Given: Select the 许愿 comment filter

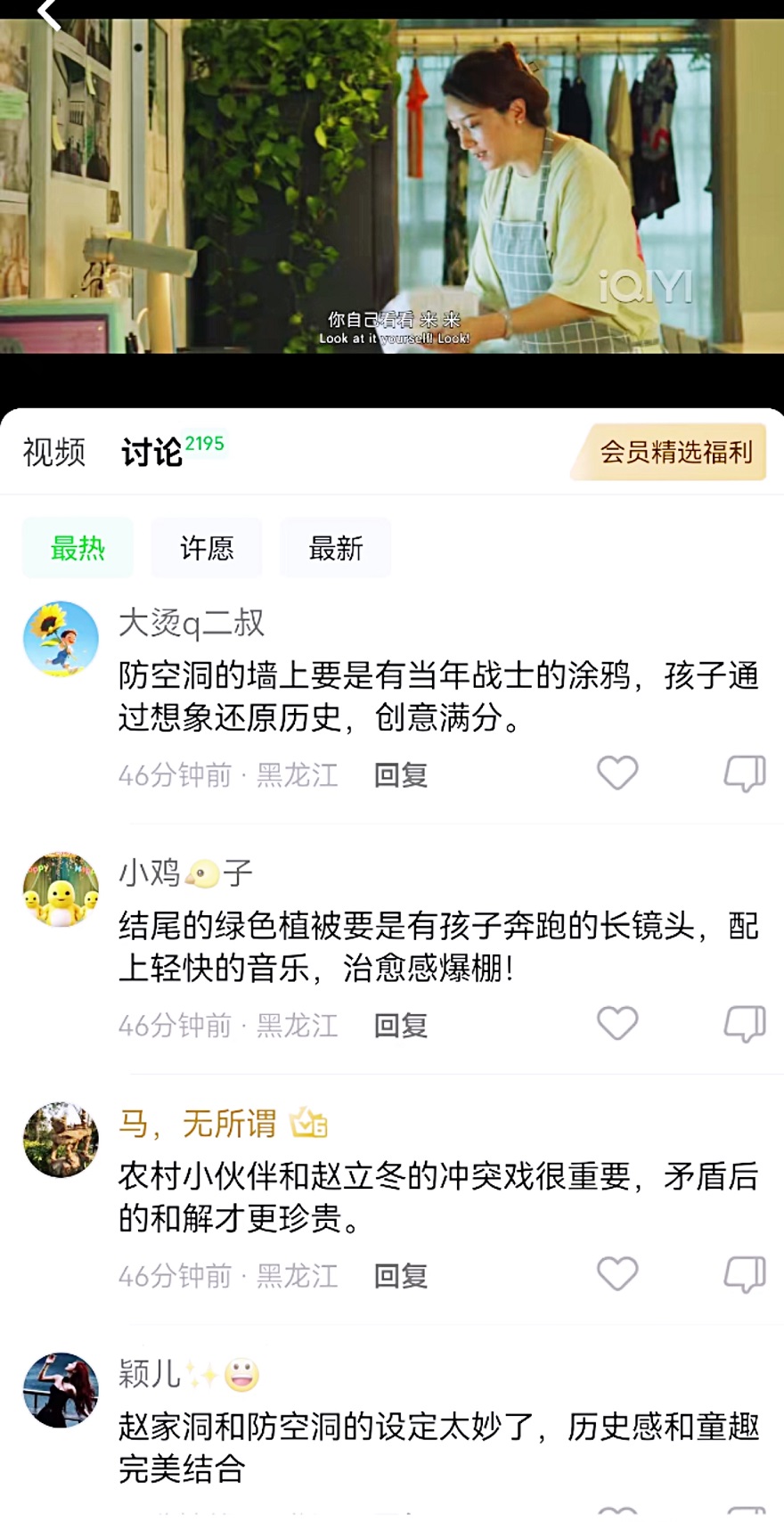Looking at the screenshot, I should click(x=207, y=548).
